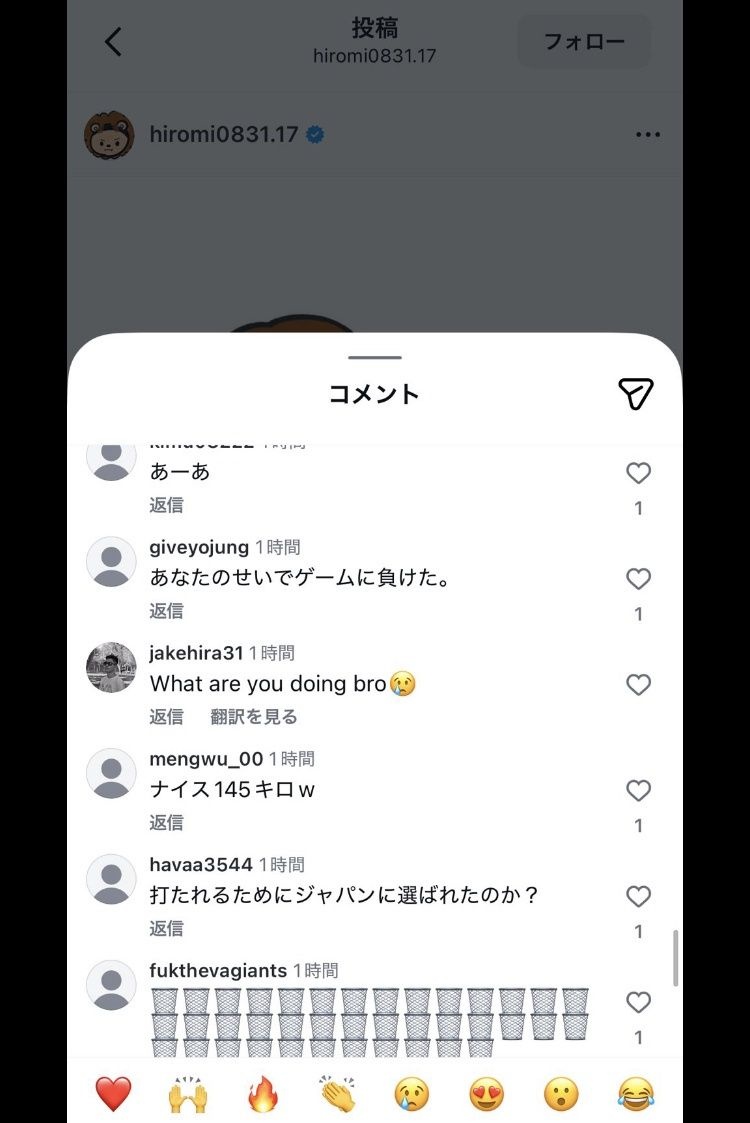This screenshot has height=1123, width=750.
Task: Like fukthevagiants' comment
Action: pyautogui.click(x=638, y=1003)
